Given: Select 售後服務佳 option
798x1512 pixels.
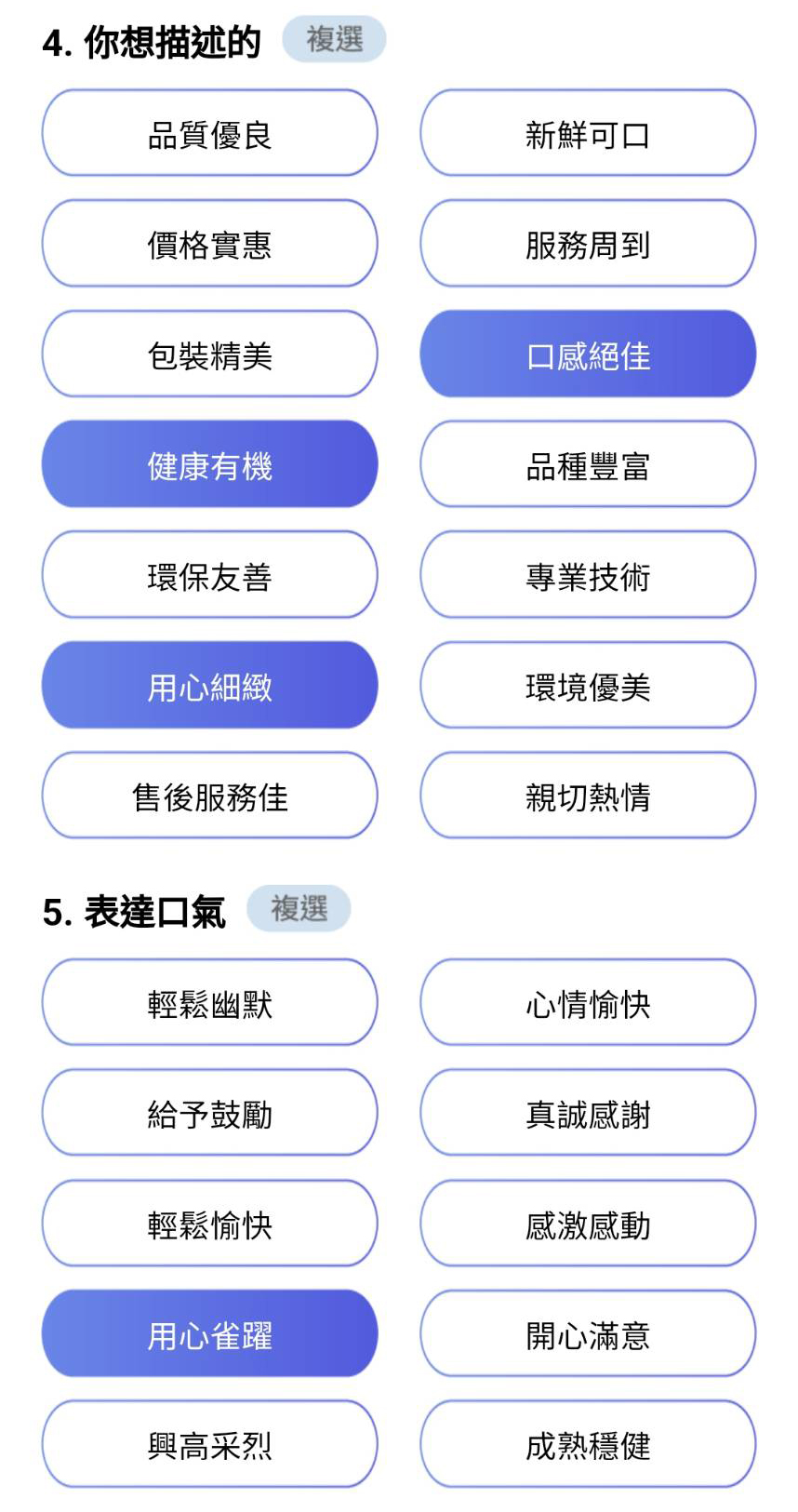Looking at the screenshot, I should pos(209,796).
